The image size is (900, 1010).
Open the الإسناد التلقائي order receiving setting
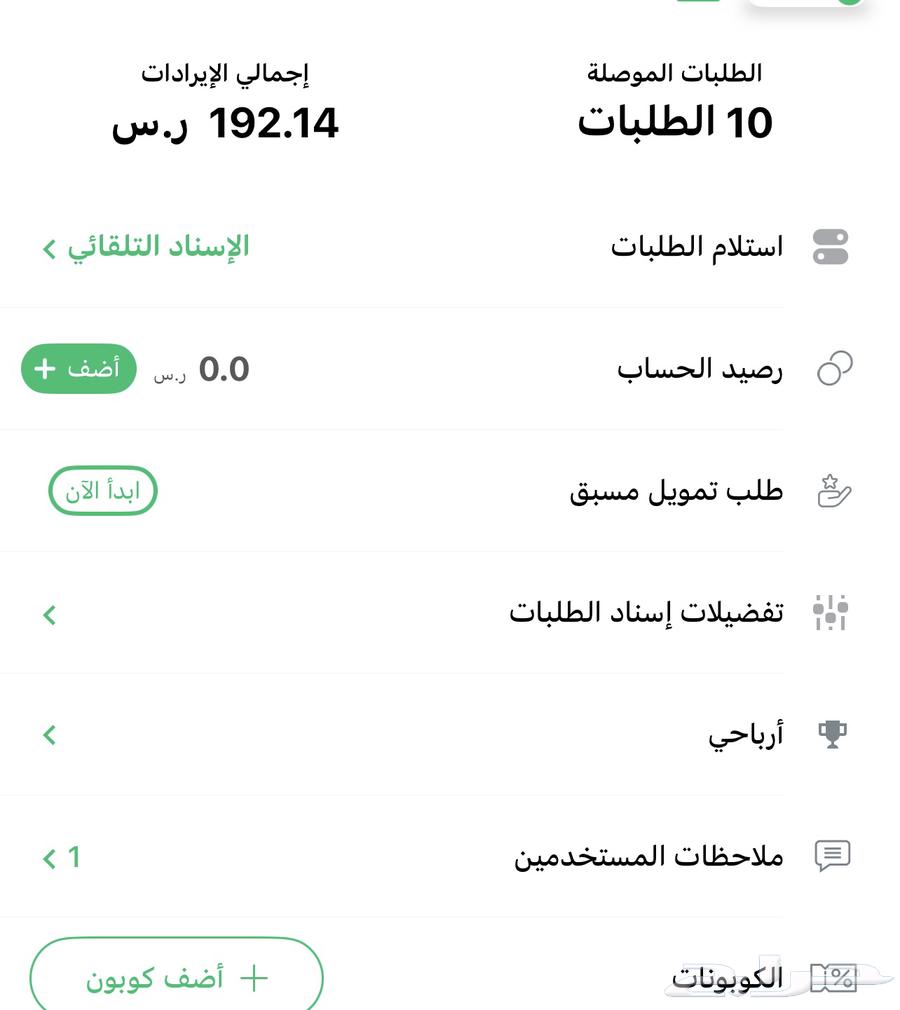tap(148, 247)
